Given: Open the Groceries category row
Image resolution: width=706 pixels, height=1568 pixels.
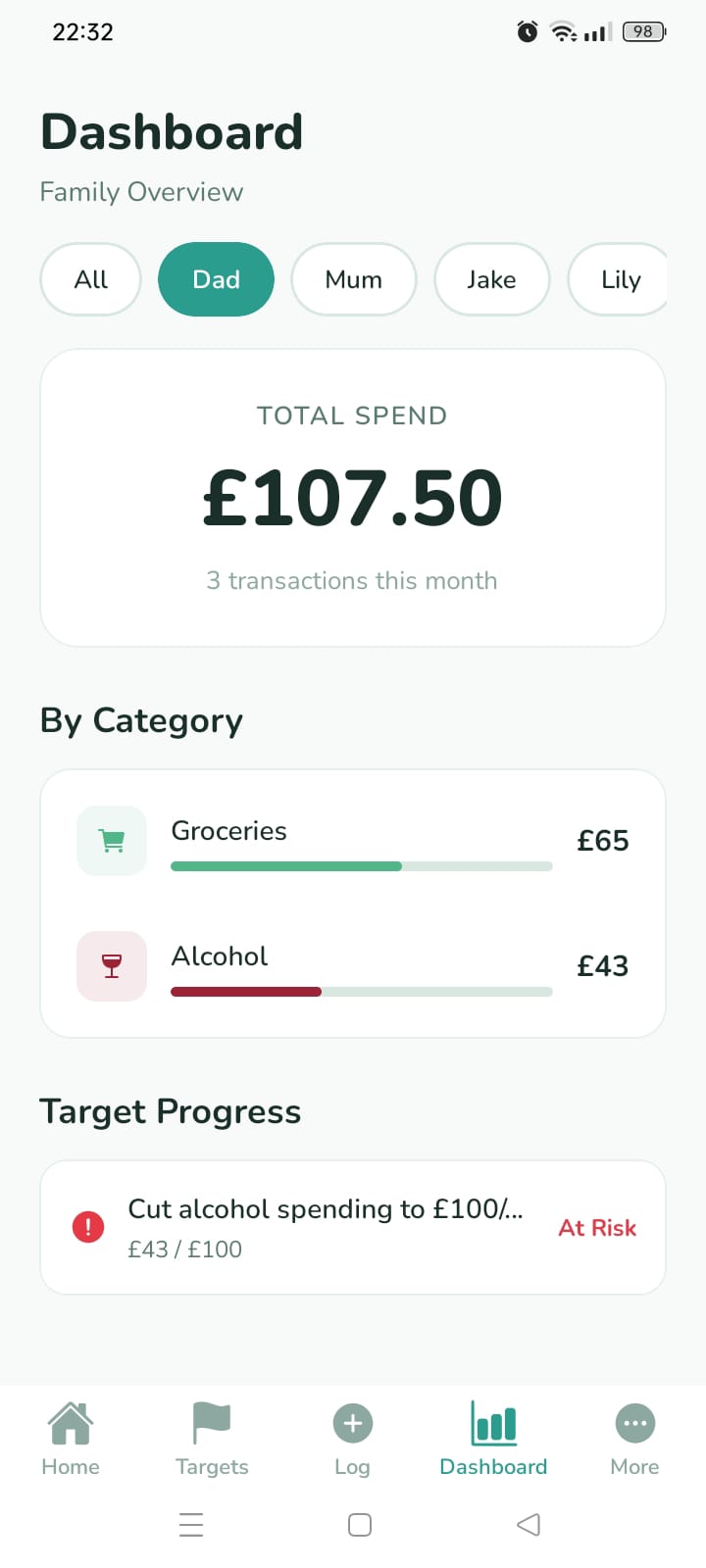Looking at the screenshot, I should (353, 841).
